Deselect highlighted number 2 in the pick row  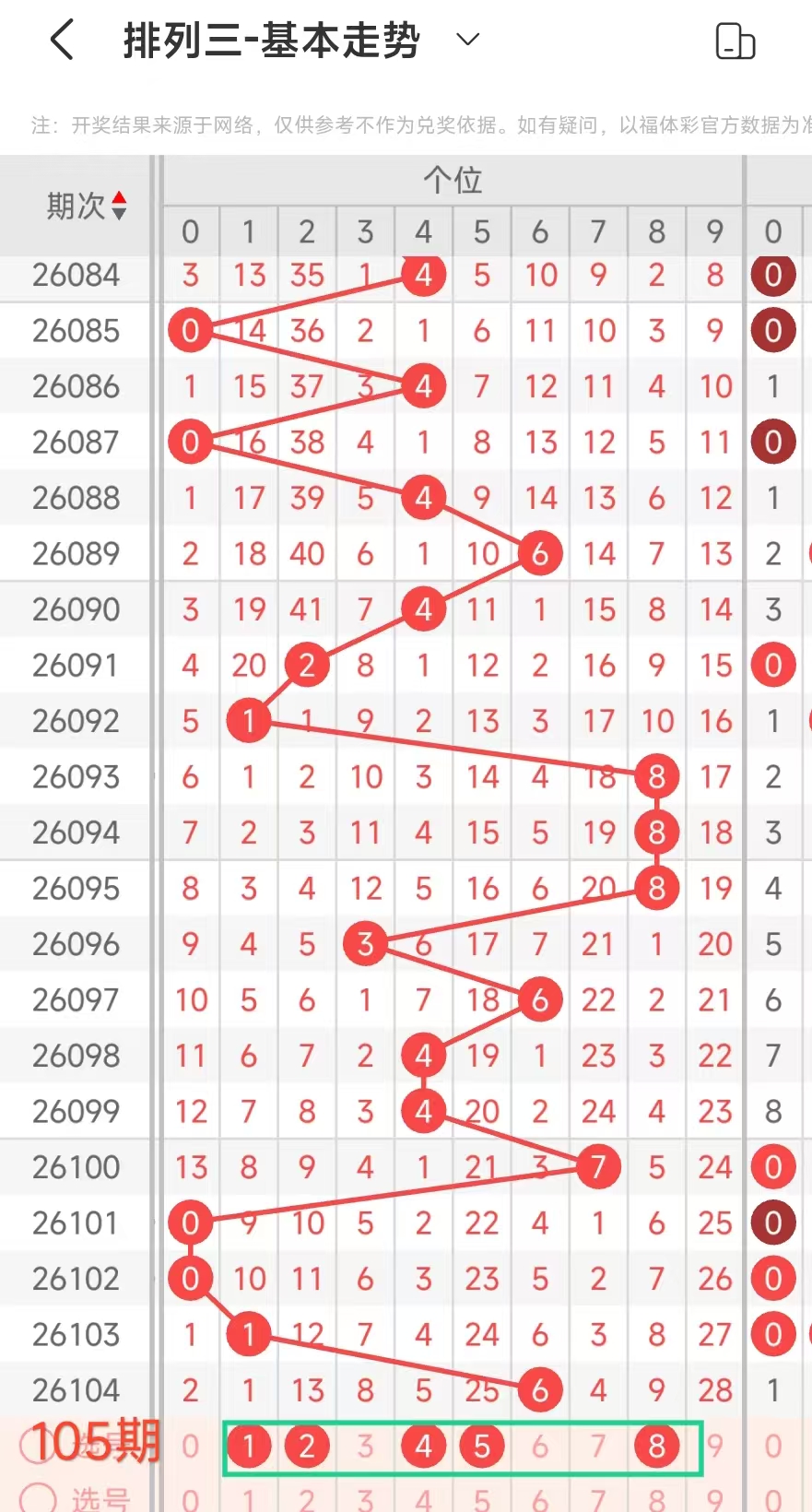(307, 1447)
